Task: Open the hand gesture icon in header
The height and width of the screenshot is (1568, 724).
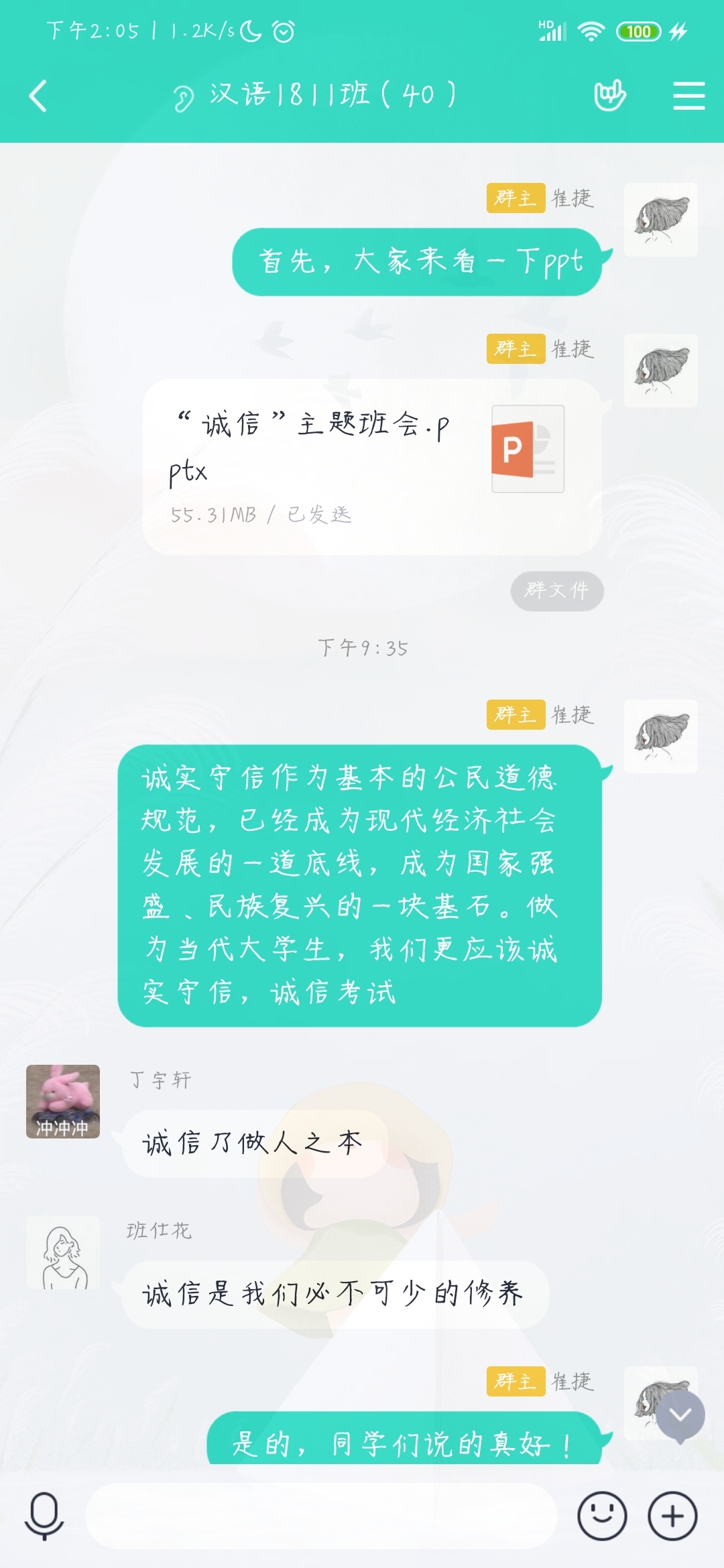Action: click(x=609, y=96)
